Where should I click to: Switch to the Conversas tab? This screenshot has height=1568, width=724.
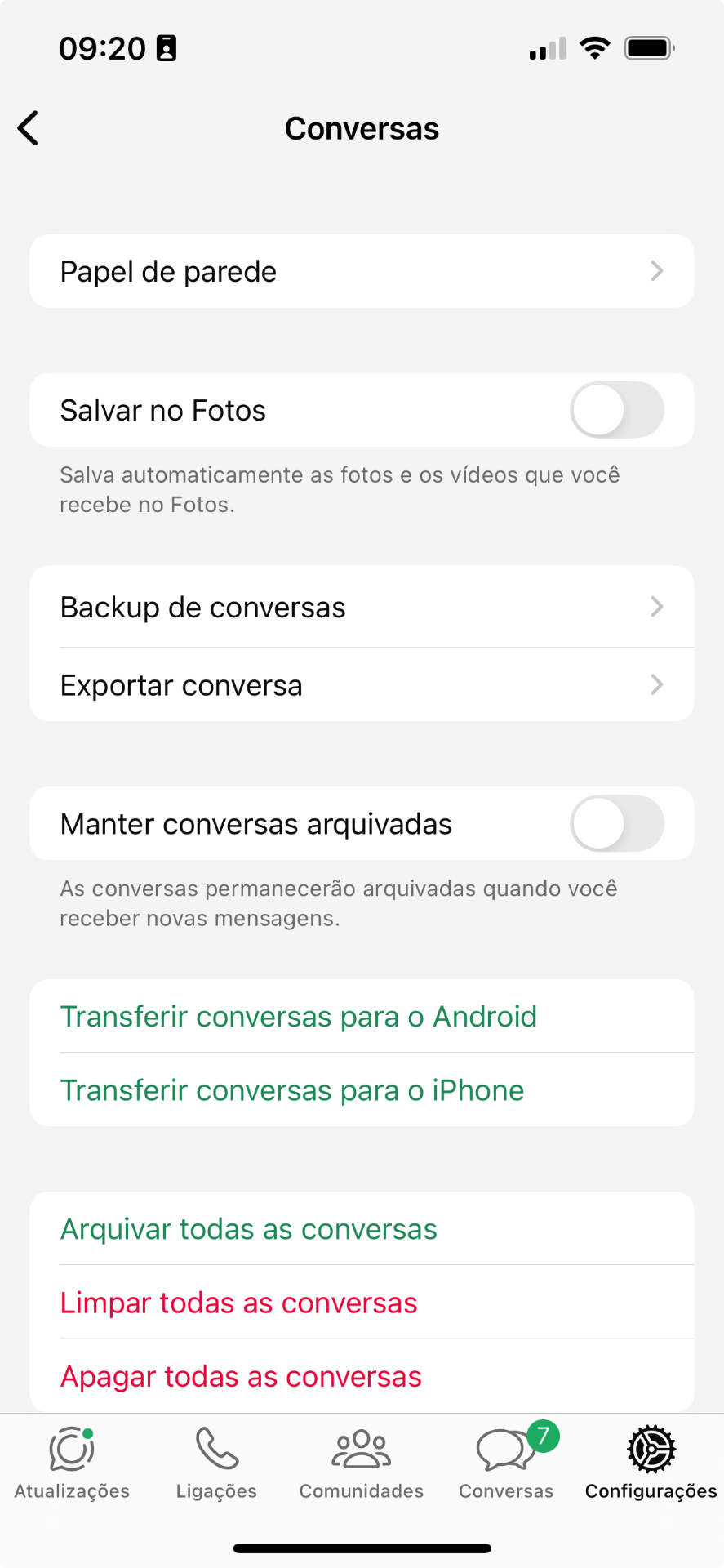coord(506,1462)
